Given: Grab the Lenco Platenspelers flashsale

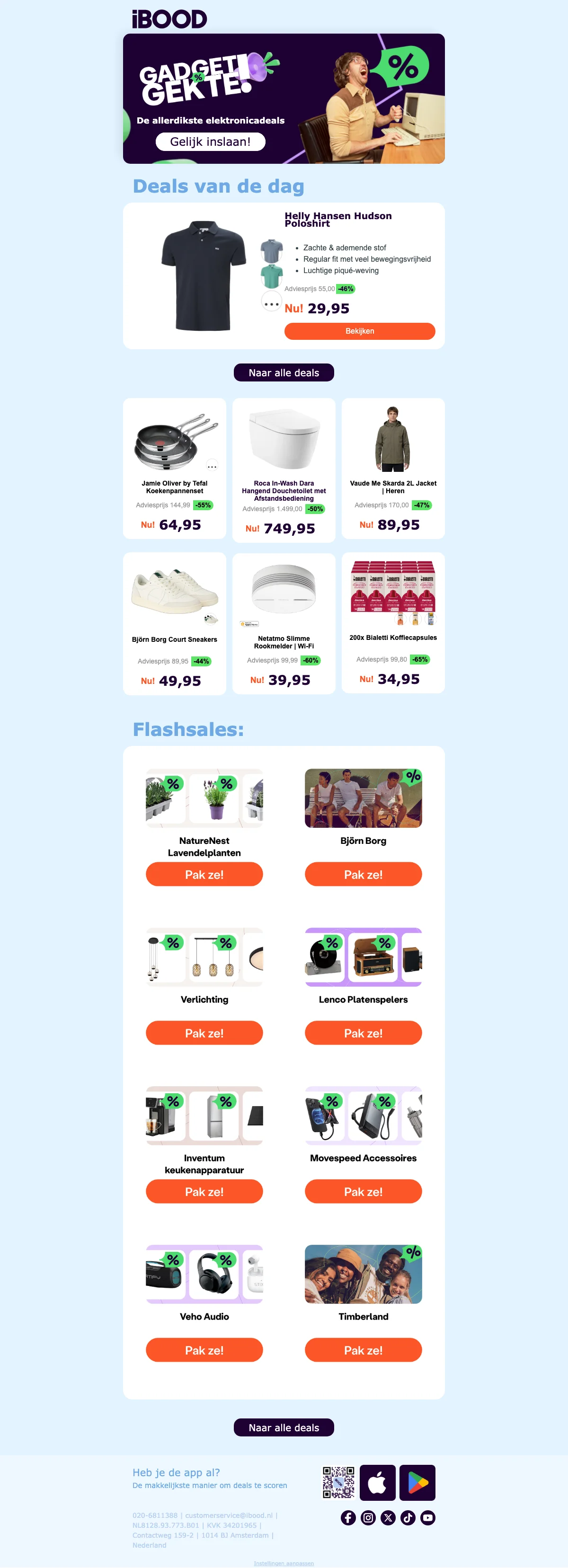Looking at the screenshot, I should coord(363,1033).
